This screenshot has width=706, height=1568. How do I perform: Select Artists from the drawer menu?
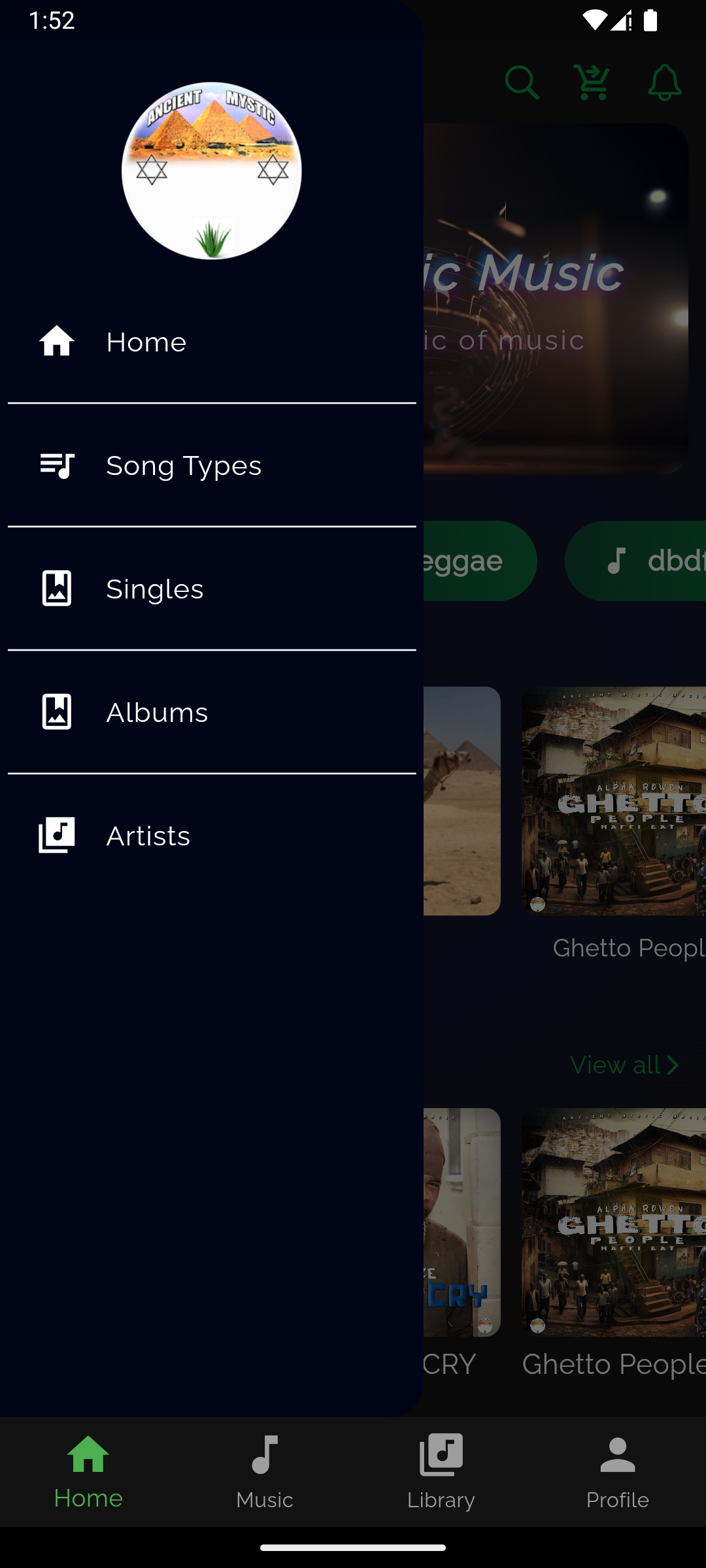(x=147, y=836)
